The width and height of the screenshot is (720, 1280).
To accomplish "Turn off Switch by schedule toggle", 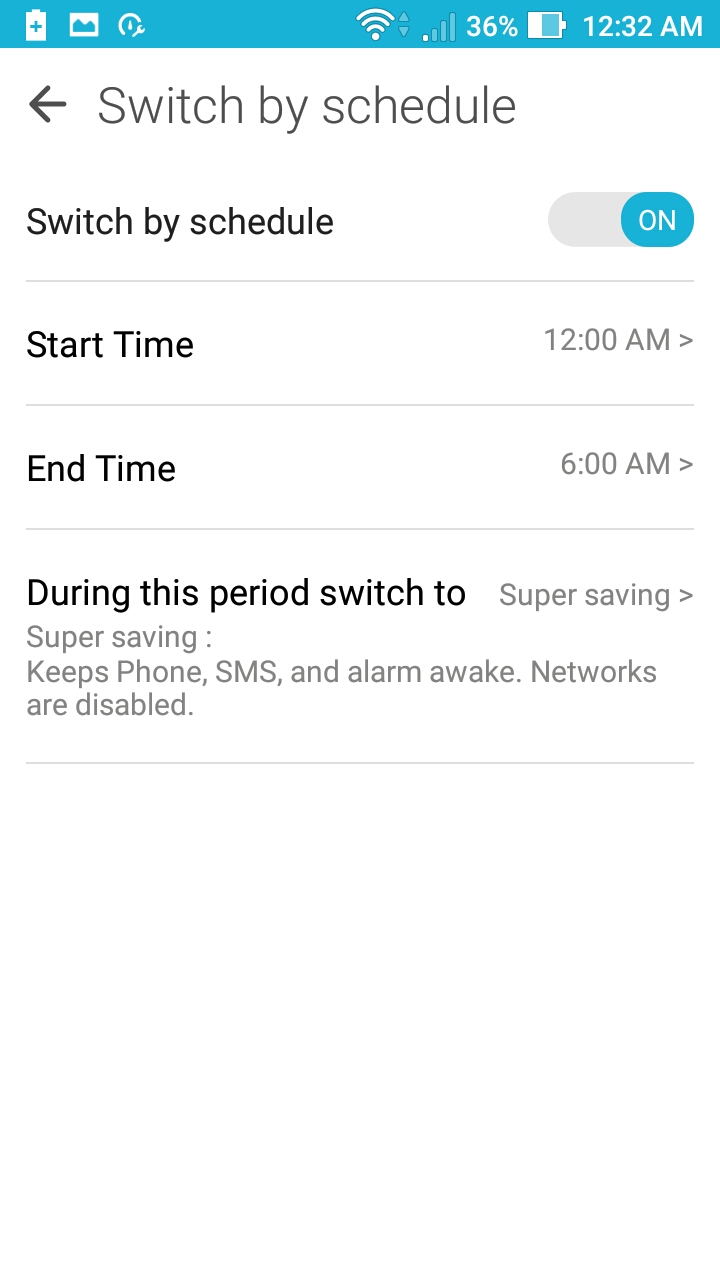I will point(620,220).
